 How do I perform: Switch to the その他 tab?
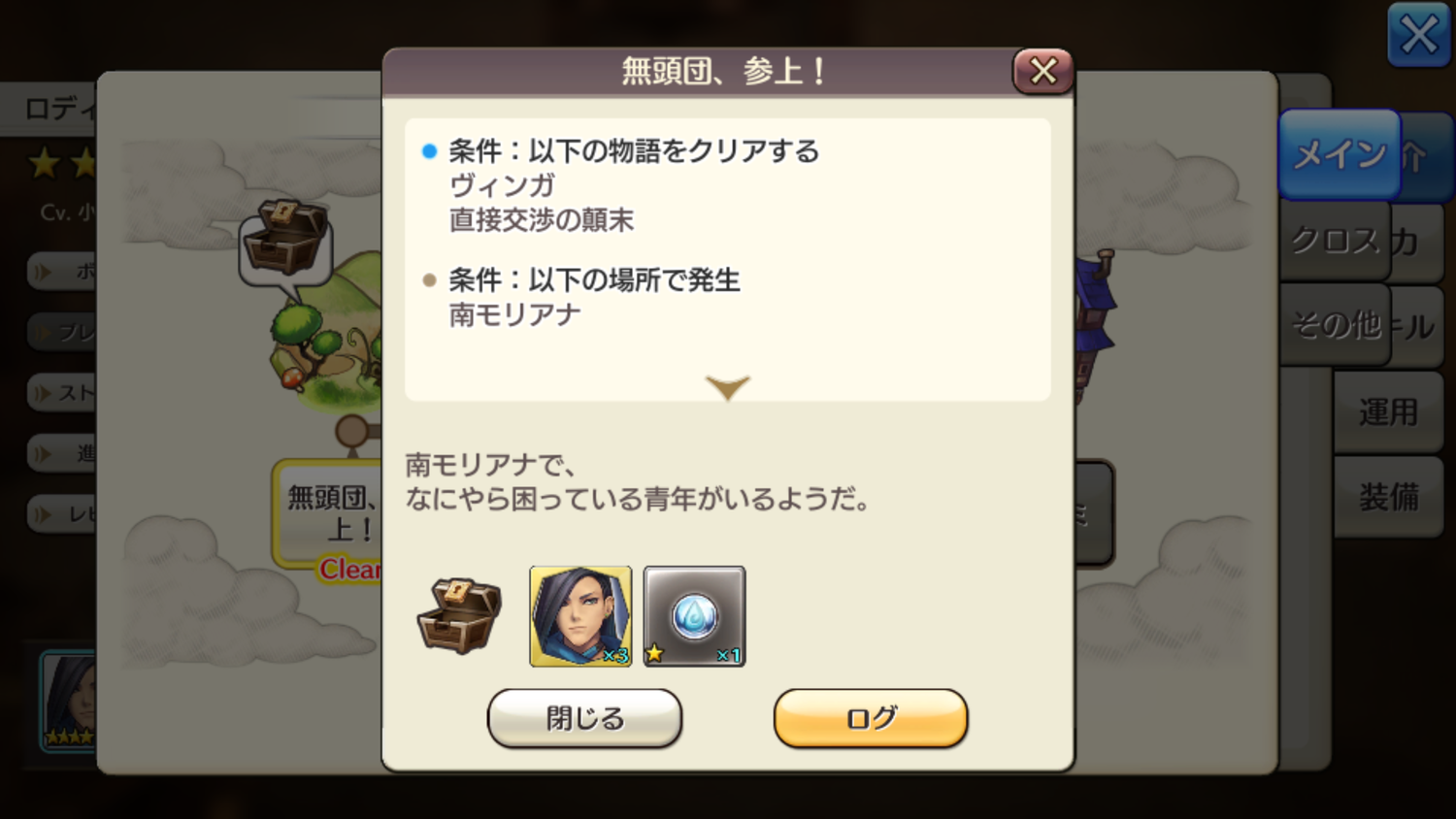click(x=1335, y=324)
